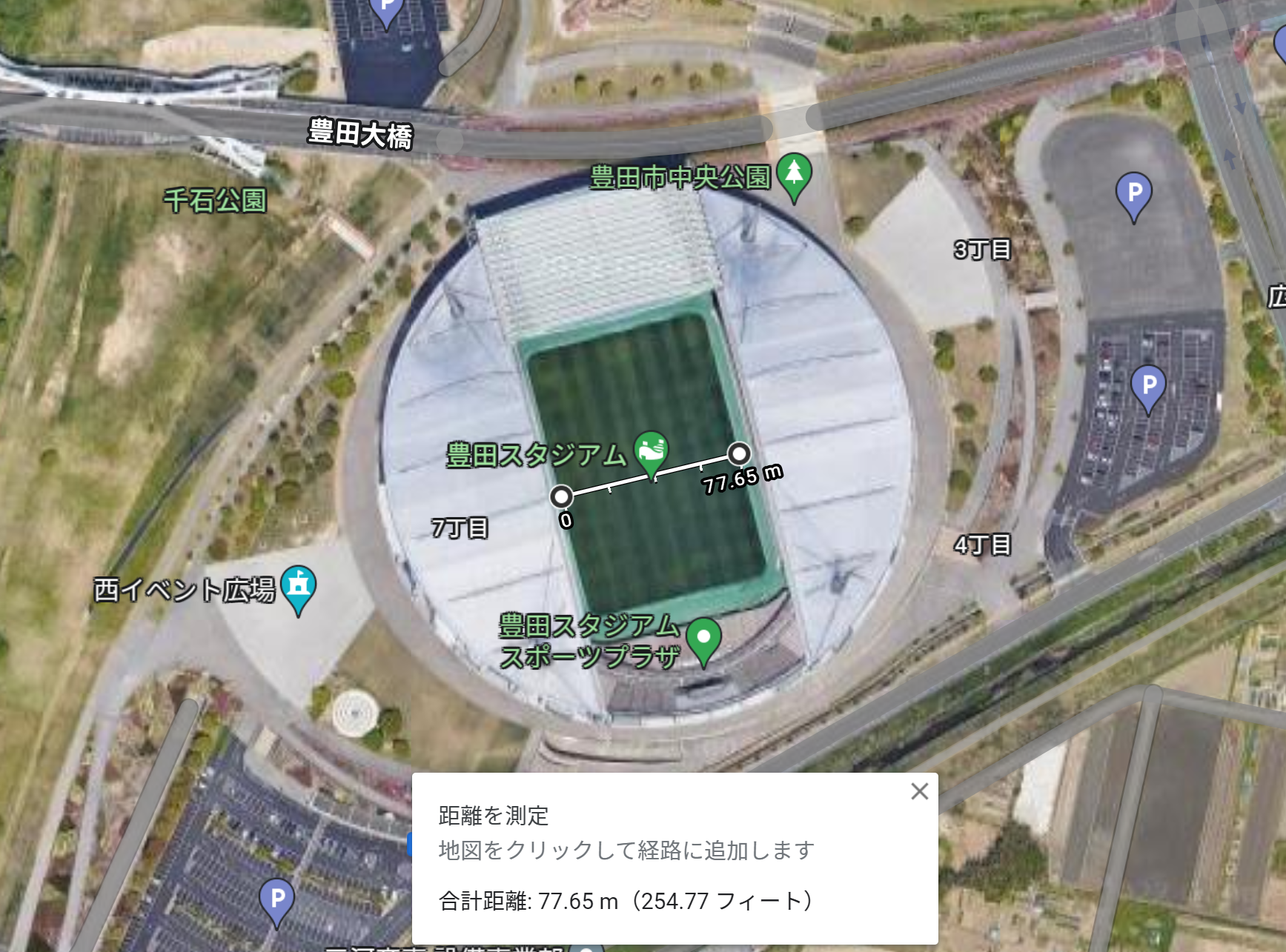The image size is (1286, 952).
Task: Open the 西イベント広場 marker
Action: (298, 585)
